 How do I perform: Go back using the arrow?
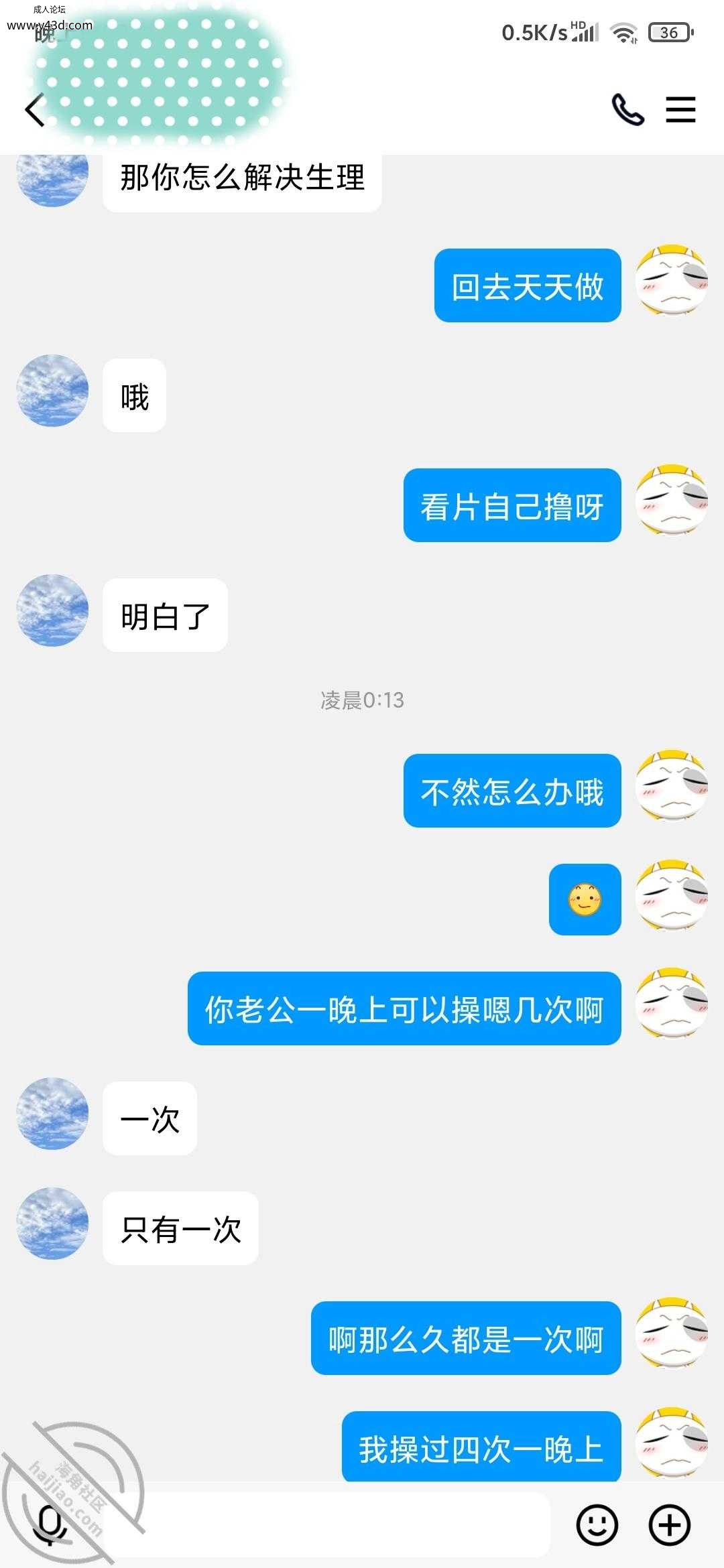click(x=34, y=110)
